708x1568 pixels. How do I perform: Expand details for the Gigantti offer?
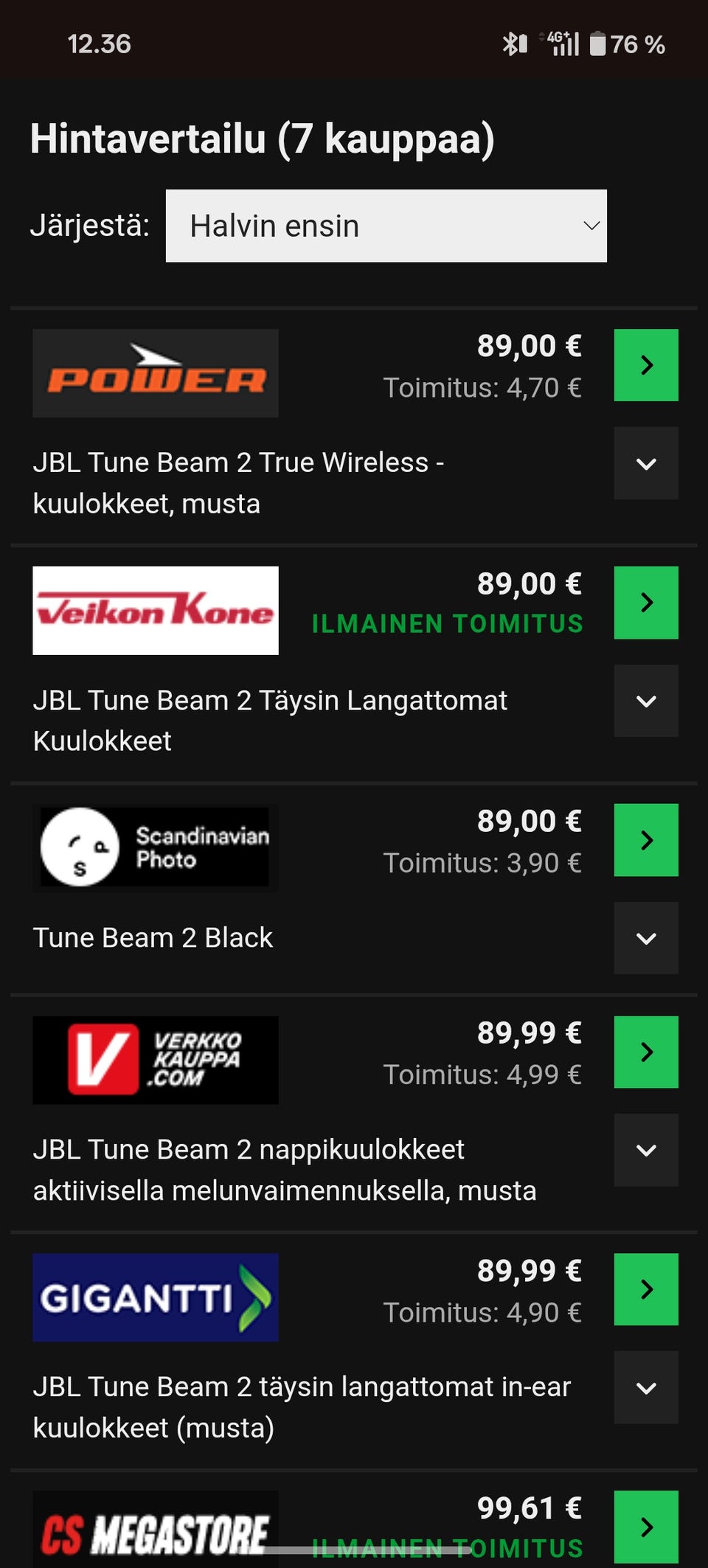[646, 1387]
